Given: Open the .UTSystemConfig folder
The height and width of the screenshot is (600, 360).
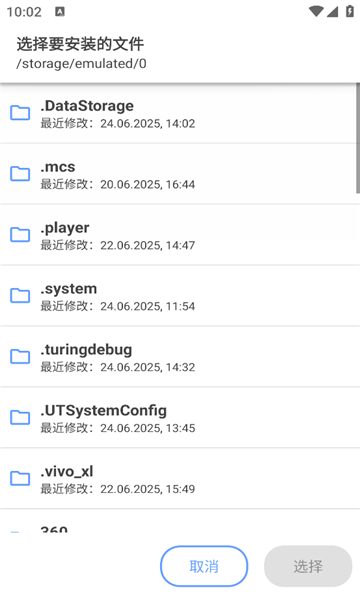Looking at the screenshot, I should coord(180,417).
